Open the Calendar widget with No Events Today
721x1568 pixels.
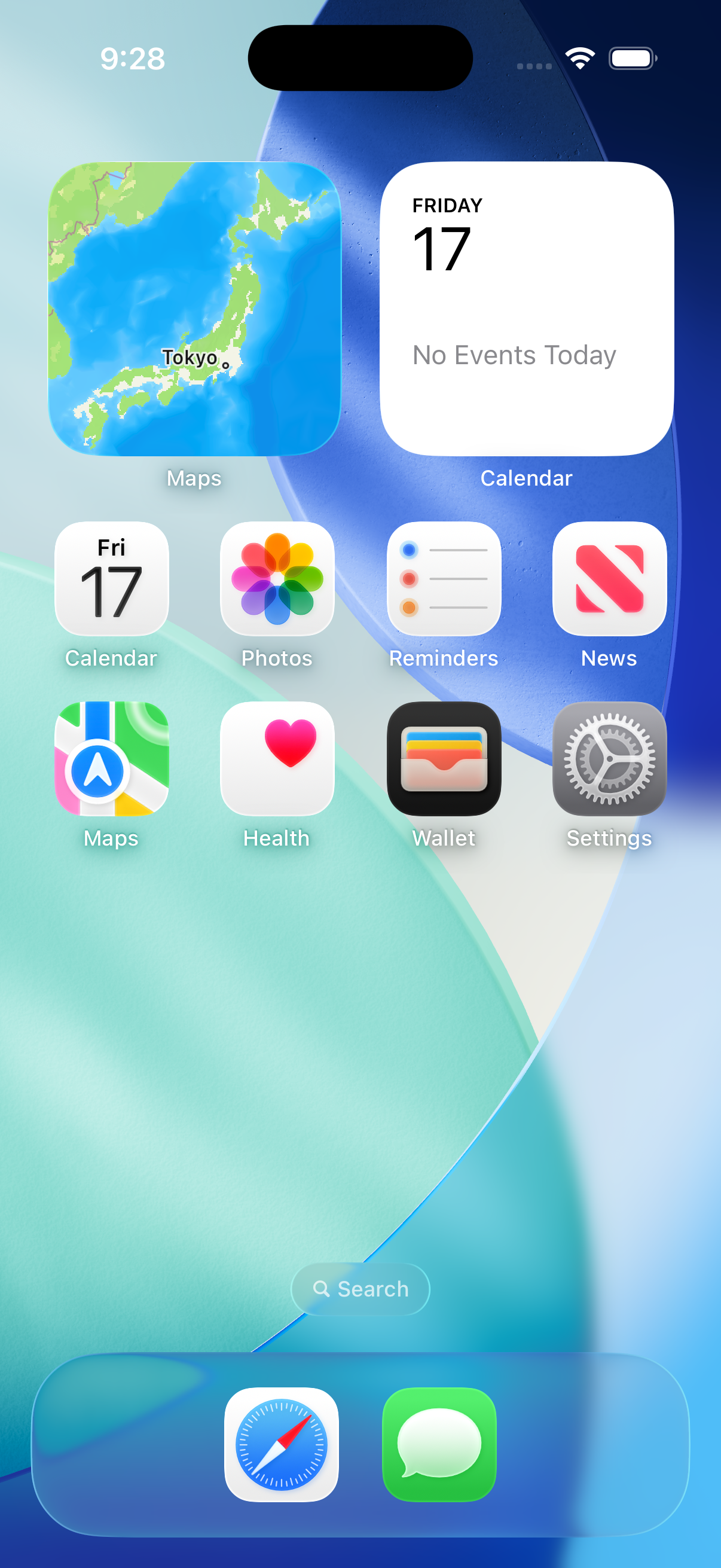click(x=526, y=309)
